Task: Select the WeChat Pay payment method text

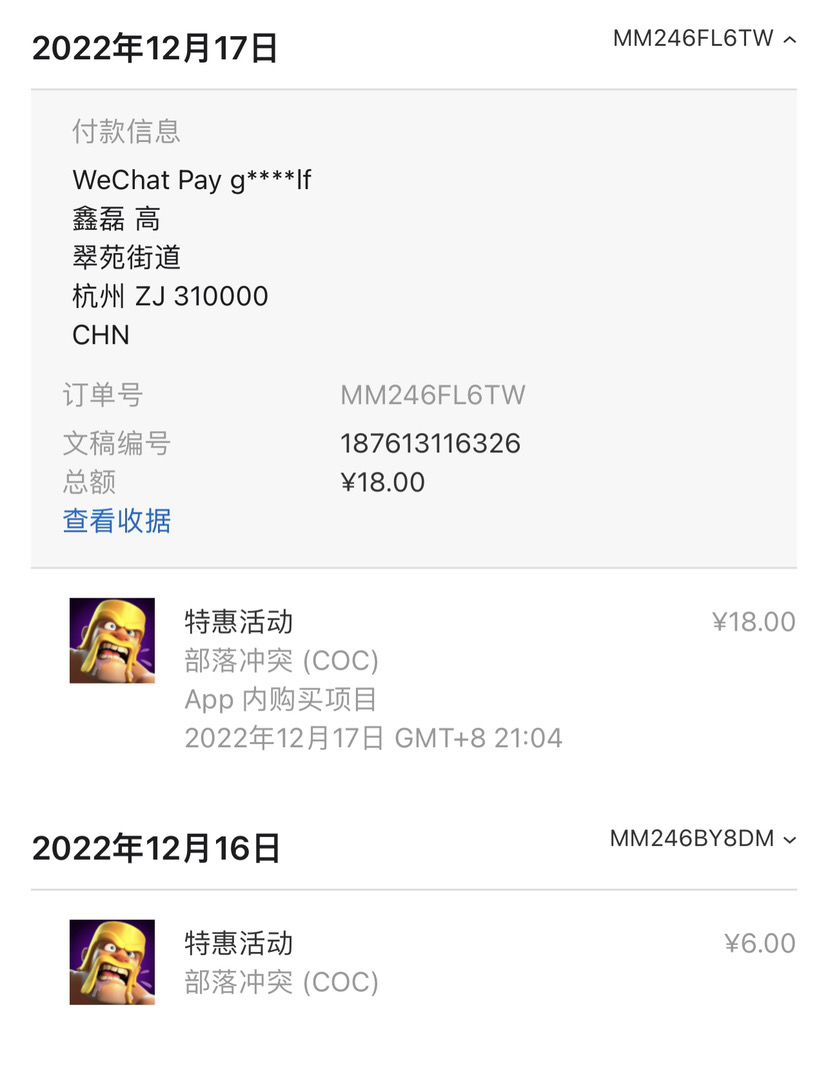Action: [193, 179]
